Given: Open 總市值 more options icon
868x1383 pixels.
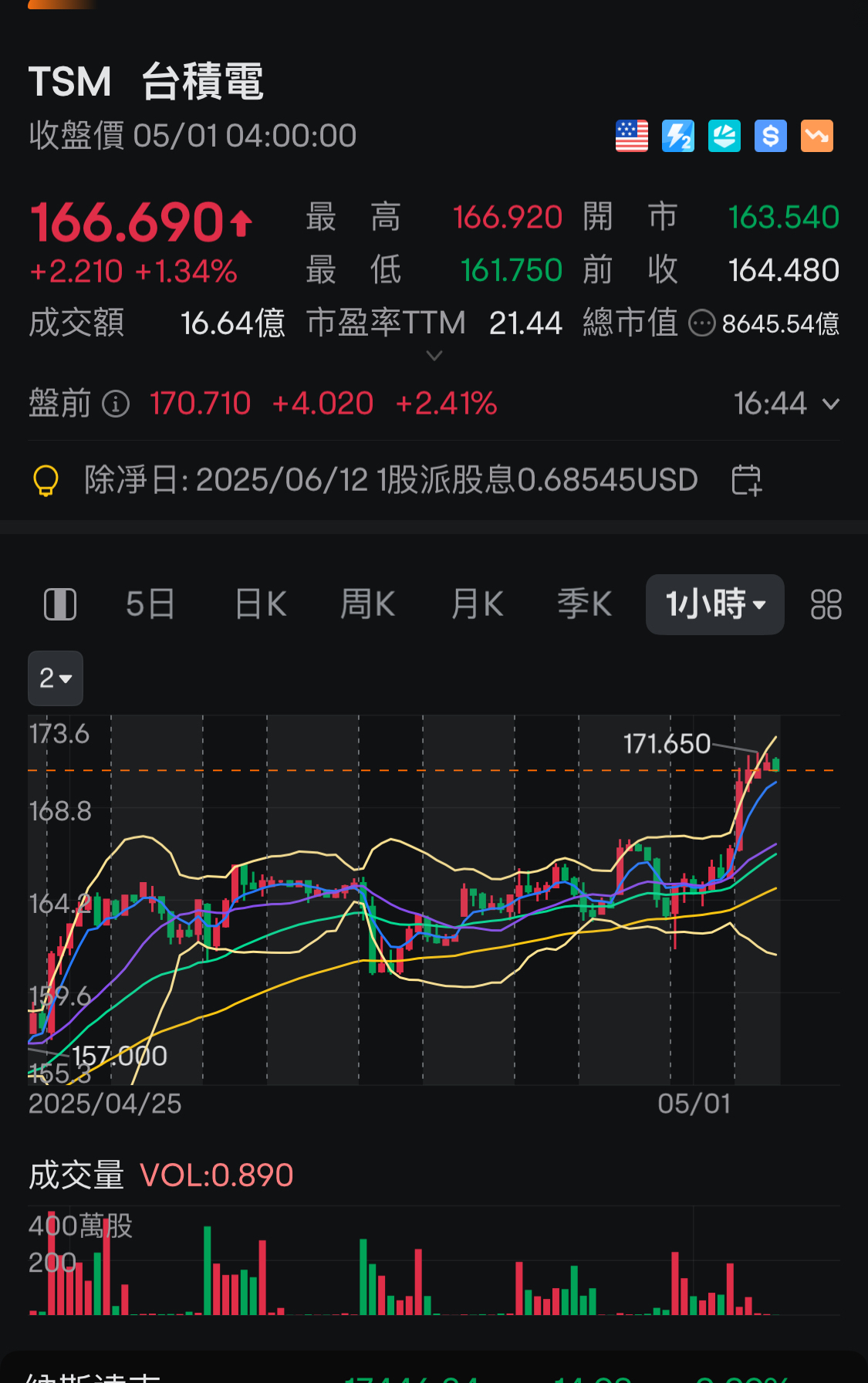Looking at the screenshot, I should pos(701,323).
